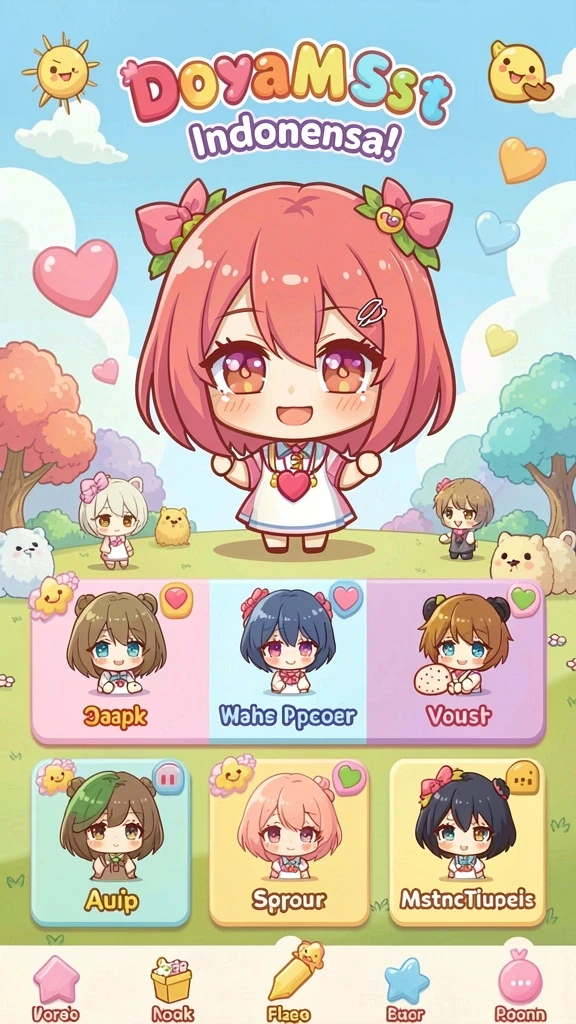
Task: Like the Wahe Ppeoer card with its heart
Action: click(346, 598)
